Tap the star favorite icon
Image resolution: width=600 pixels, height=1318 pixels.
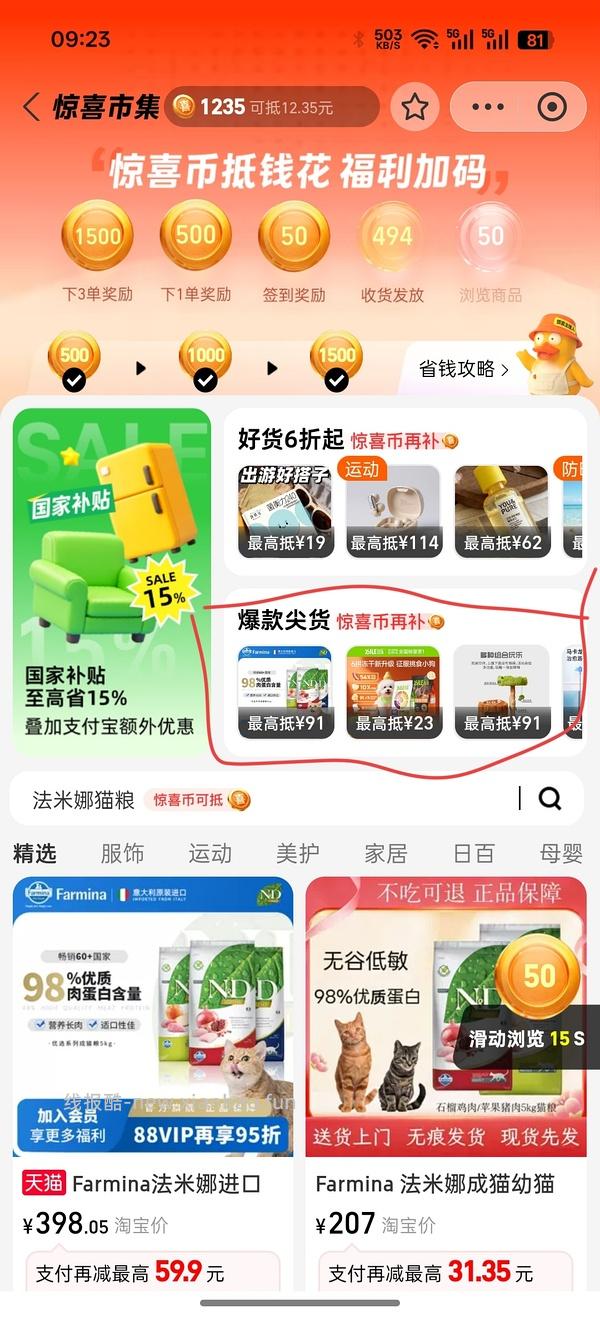pyautogui.click(x=414, y=107)
